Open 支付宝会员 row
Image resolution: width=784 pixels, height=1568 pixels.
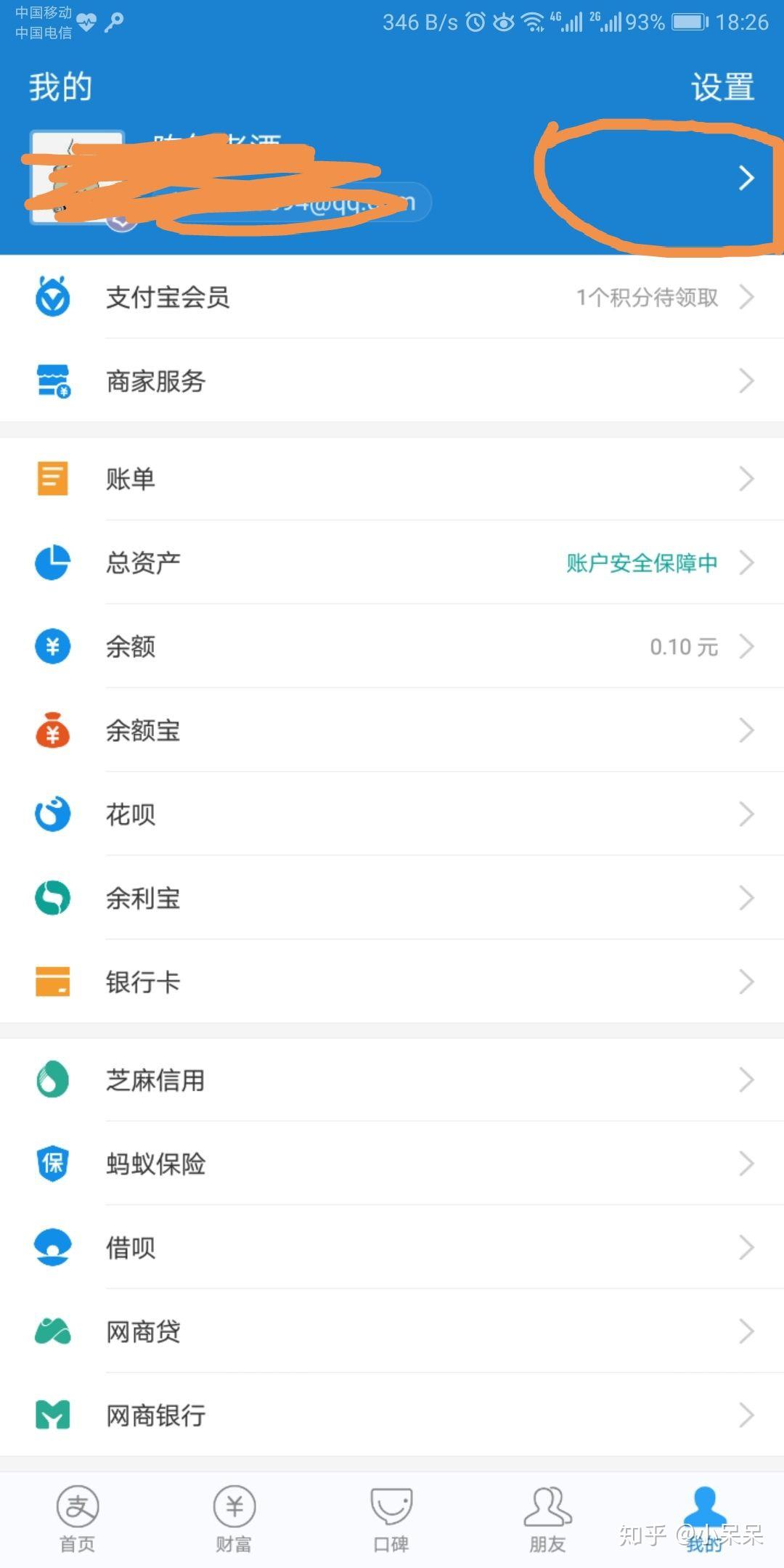[392, 297]
